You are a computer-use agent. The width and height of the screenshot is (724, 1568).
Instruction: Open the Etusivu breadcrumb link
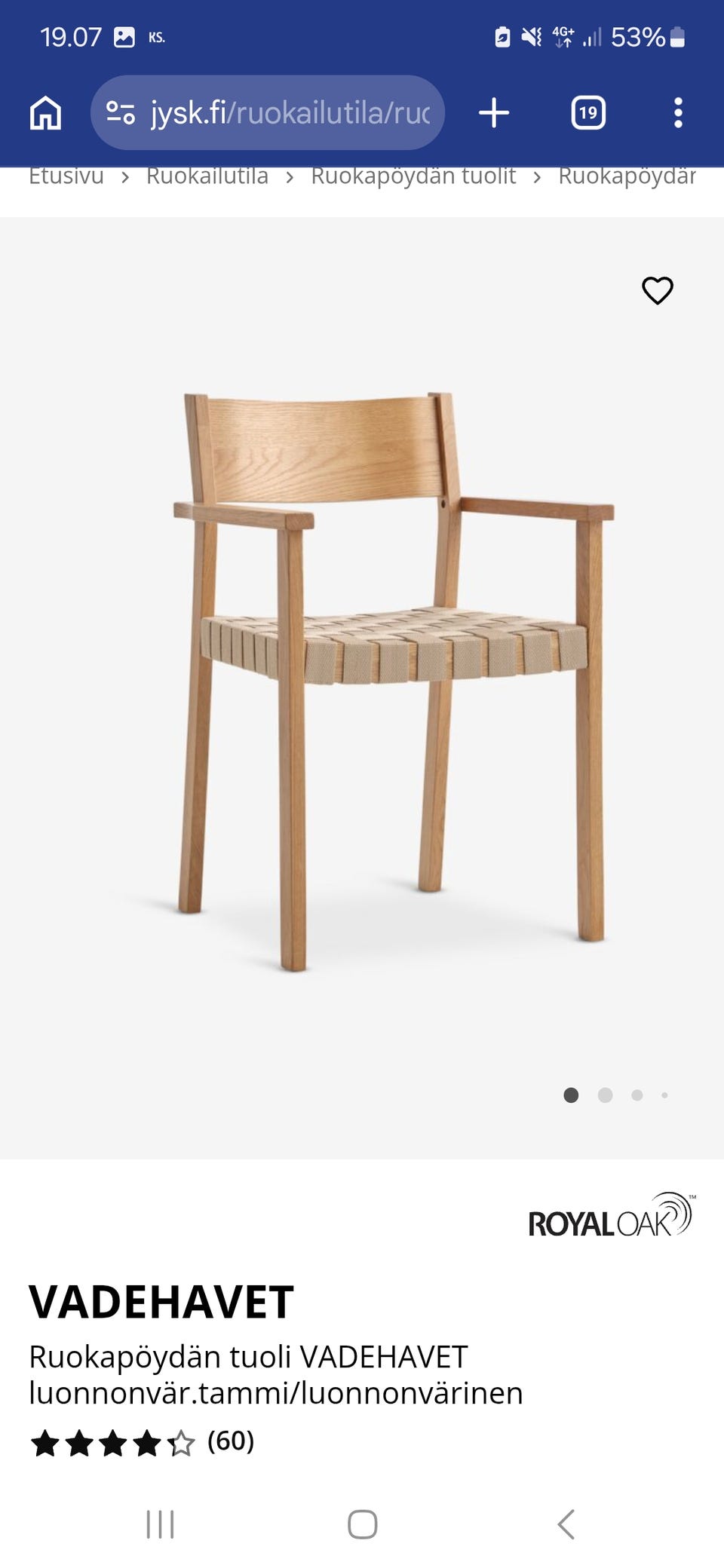pos(66,176)
